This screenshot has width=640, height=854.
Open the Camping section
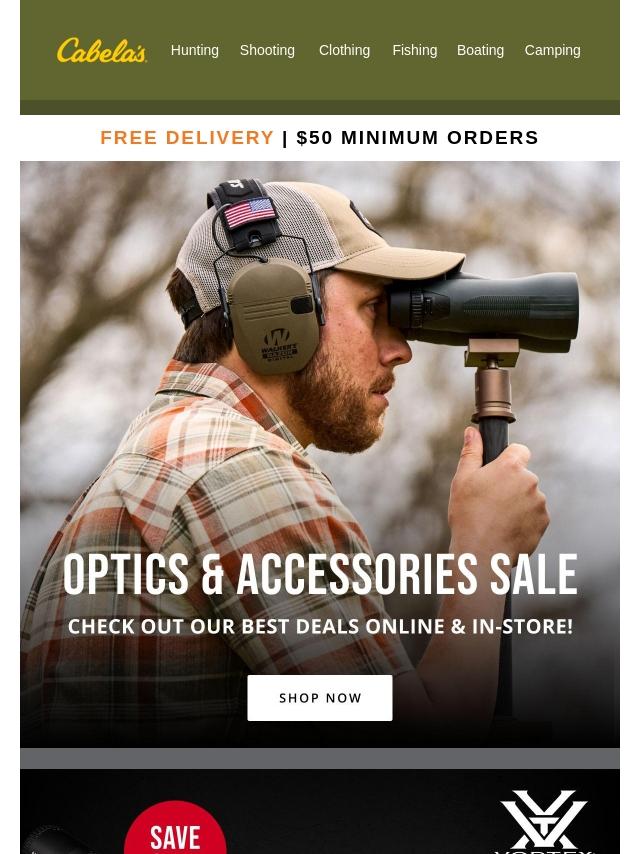552,50
